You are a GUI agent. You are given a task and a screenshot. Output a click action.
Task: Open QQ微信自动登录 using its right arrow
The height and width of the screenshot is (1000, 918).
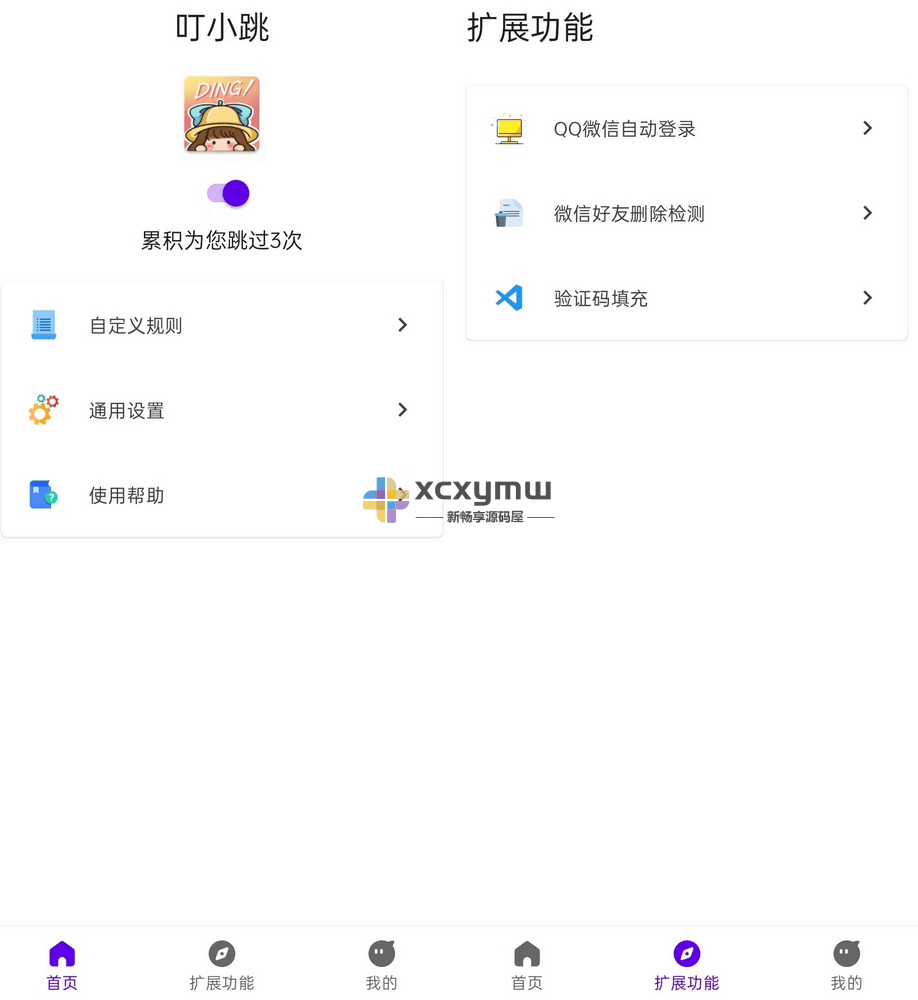coord(868,128)
